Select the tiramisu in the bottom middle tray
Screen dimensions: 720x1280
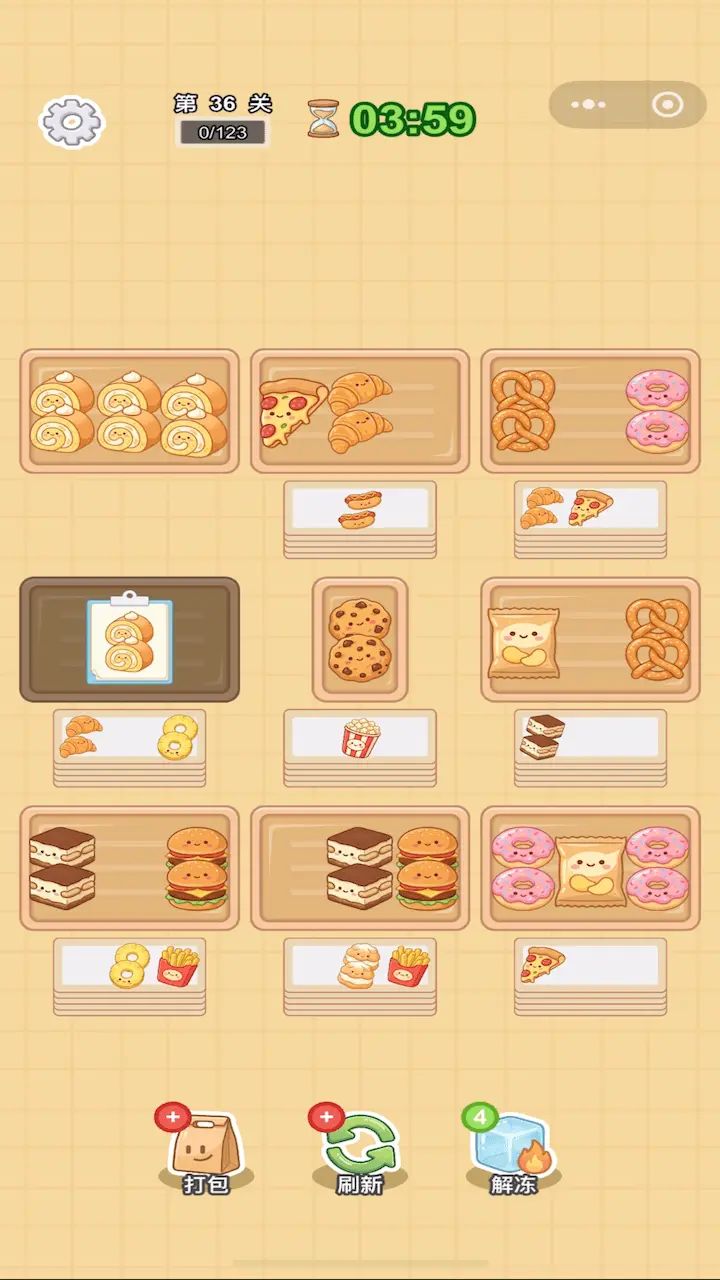pyautogui.click(x=360, y=868)
